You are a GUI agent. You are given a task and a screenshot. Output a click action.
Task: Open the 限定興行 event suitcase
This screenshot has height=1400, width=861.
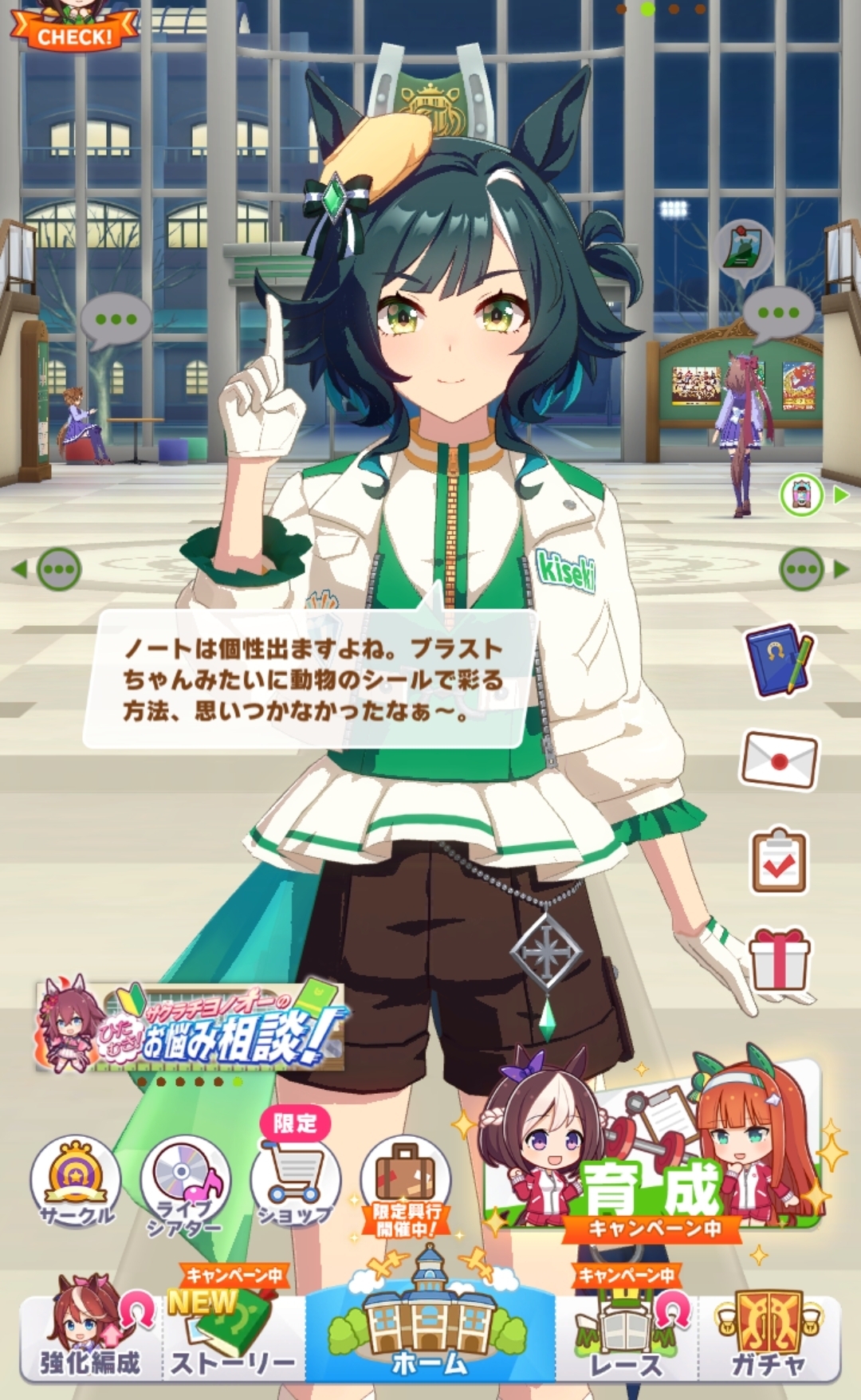point(407,1182)
